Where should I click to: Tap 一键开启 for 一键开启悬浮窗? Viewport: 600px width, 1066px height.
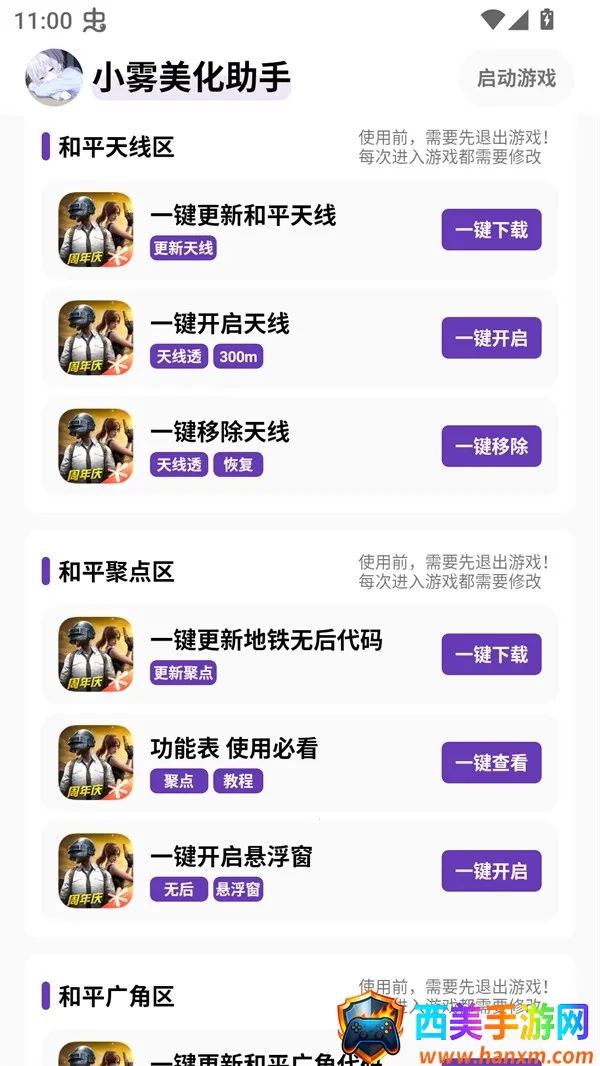[x=491, y=871]
